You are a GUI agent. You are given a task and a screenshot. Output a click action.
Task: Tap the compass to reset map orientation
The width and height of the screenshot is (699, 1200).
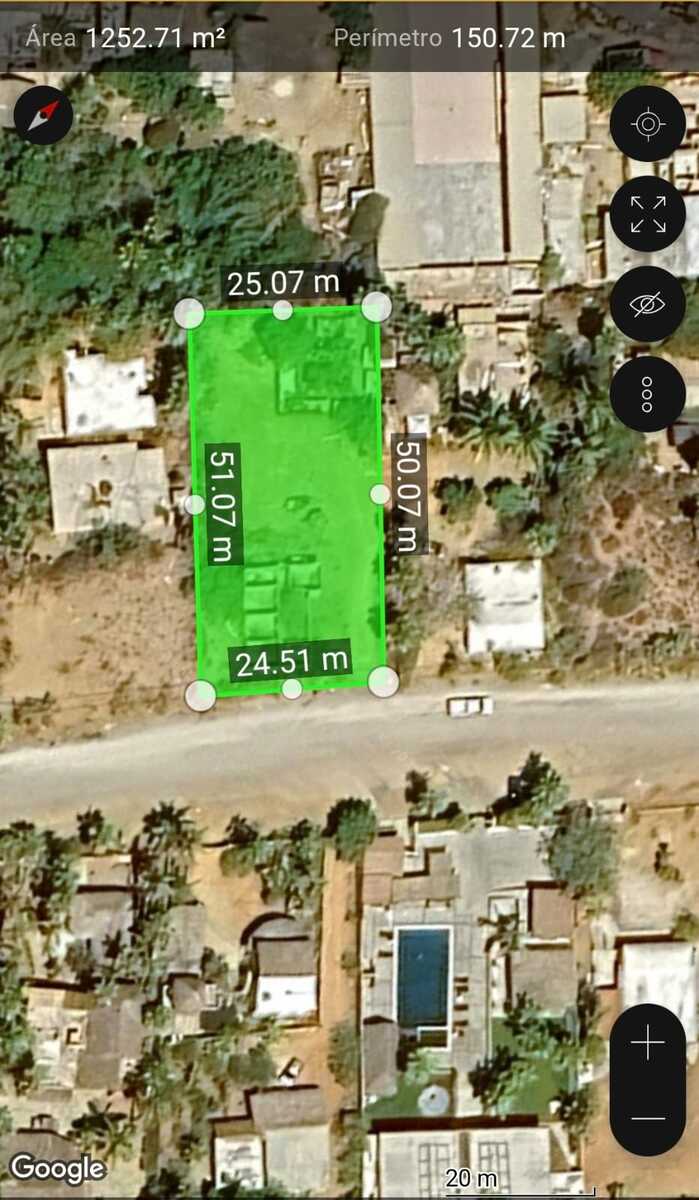[x=43, y=115]
